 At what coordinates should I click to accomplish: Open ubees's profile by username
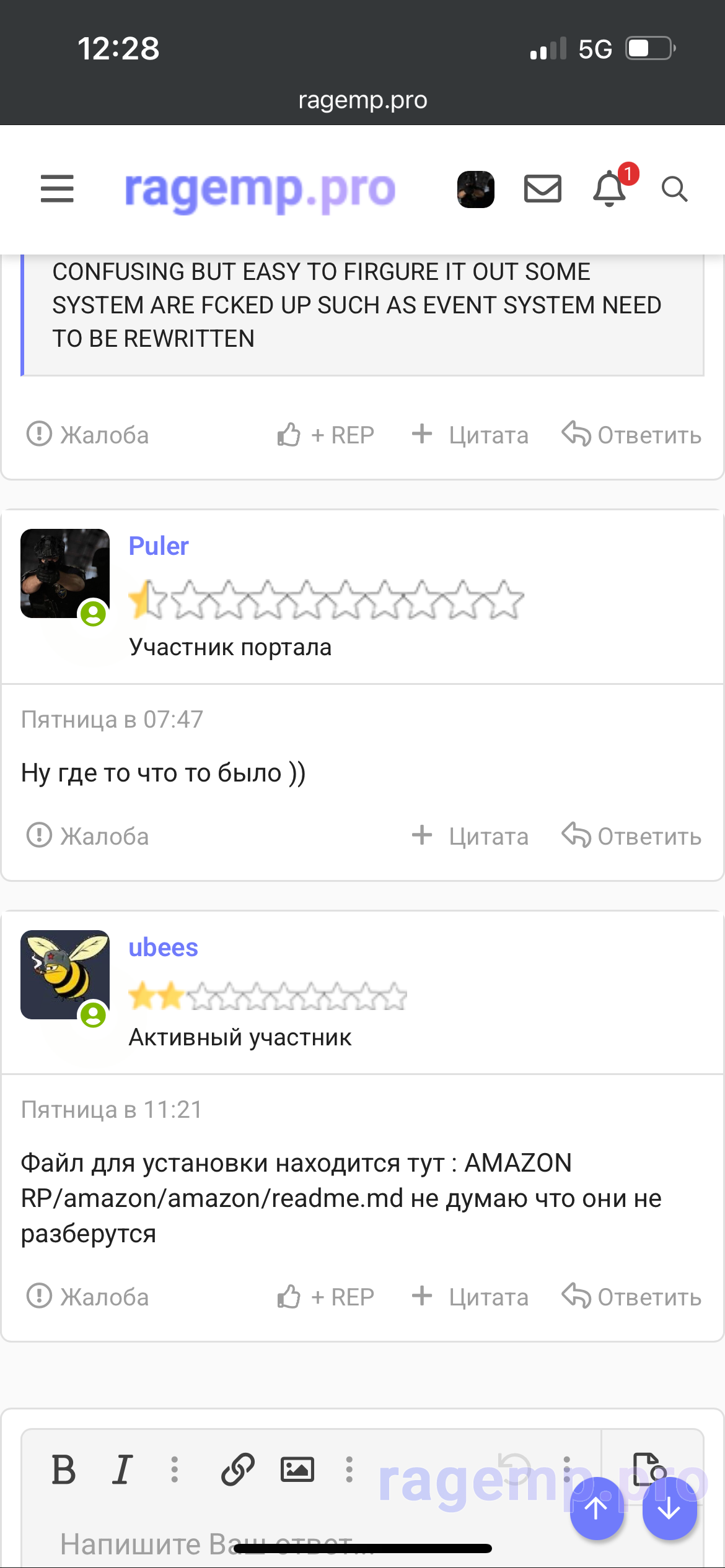click(163, 947)
